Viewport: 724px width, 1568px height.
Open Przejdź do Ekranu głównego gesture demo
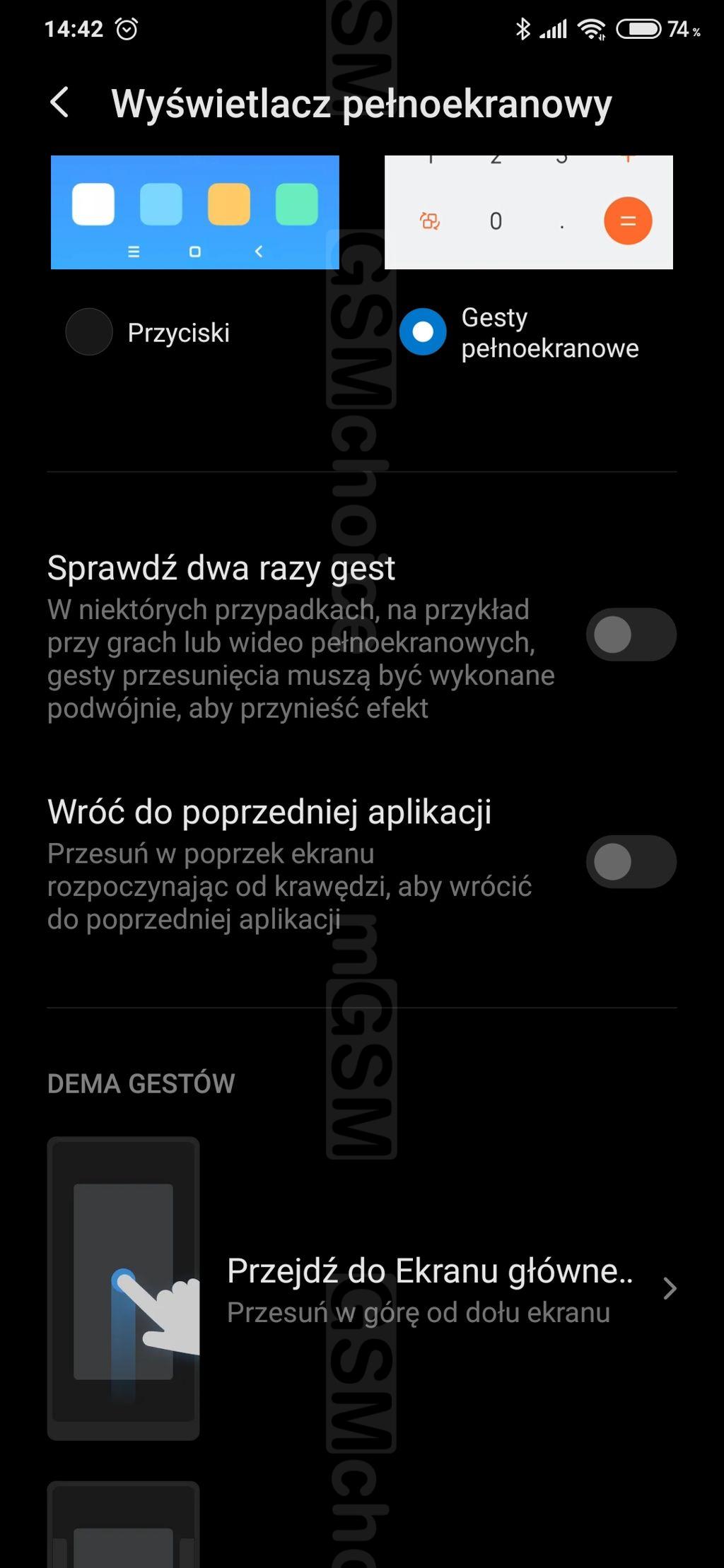coord(362,1289)
